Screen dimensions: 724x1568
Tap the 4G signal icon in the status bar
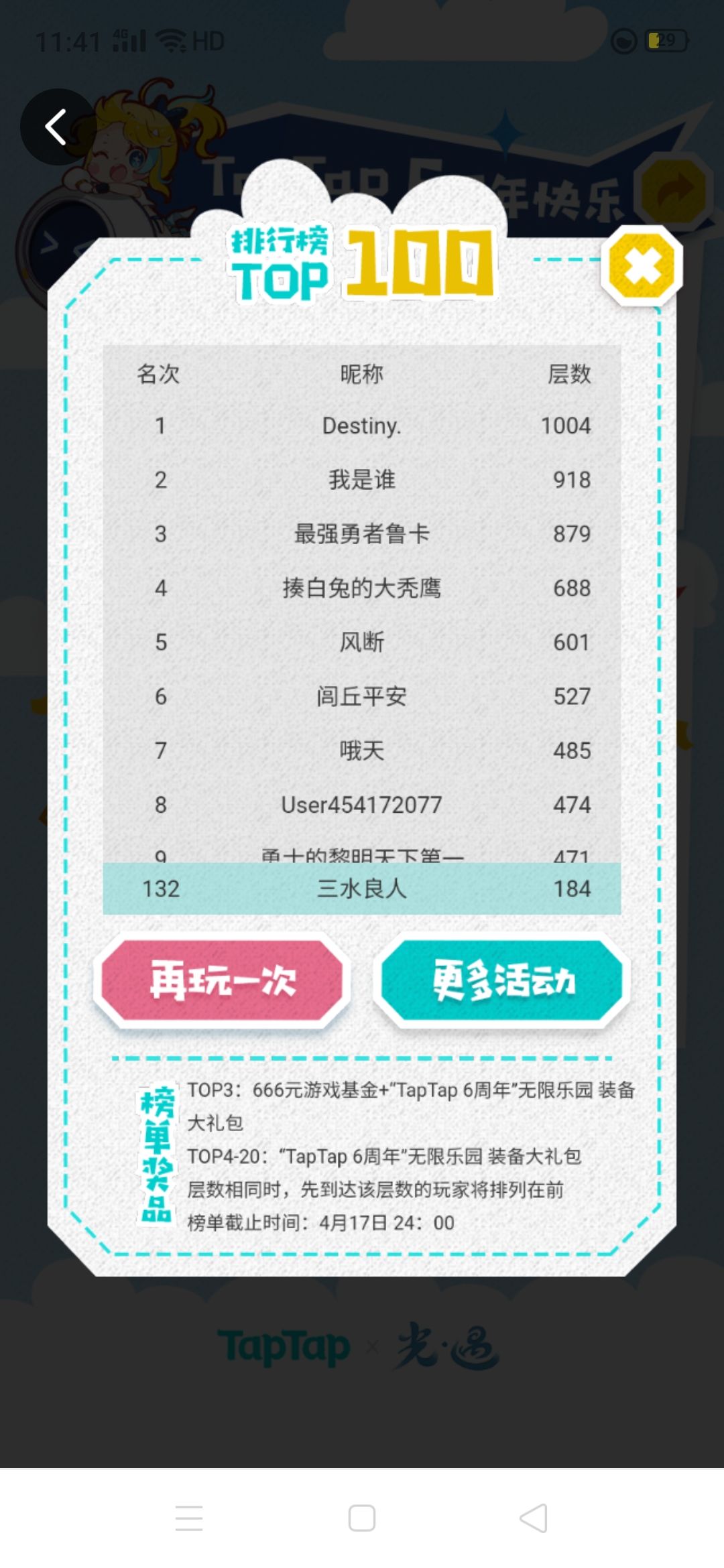click(x=131, y=39)
